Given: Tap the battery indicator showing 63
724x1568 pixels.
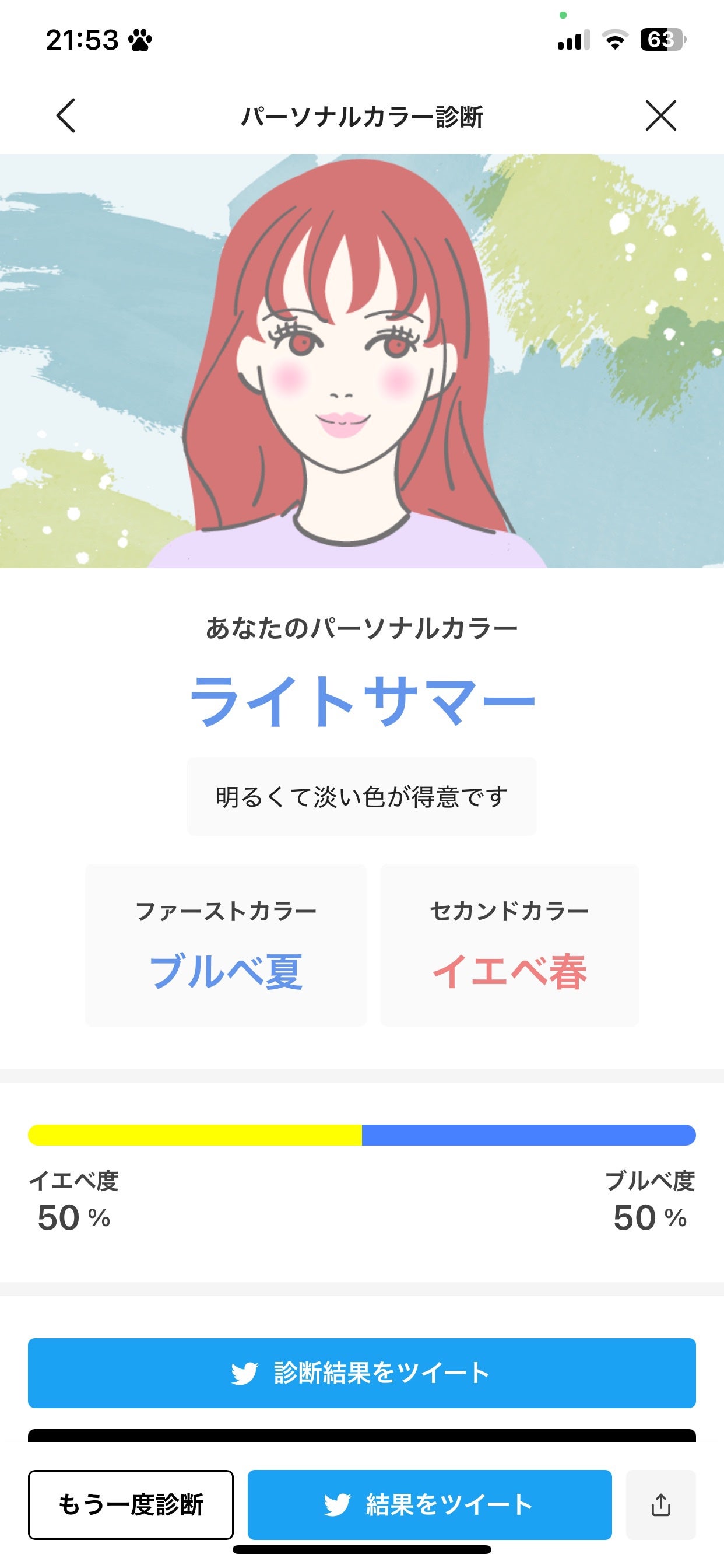Looking at the screenshot, I should coord(663,40).
